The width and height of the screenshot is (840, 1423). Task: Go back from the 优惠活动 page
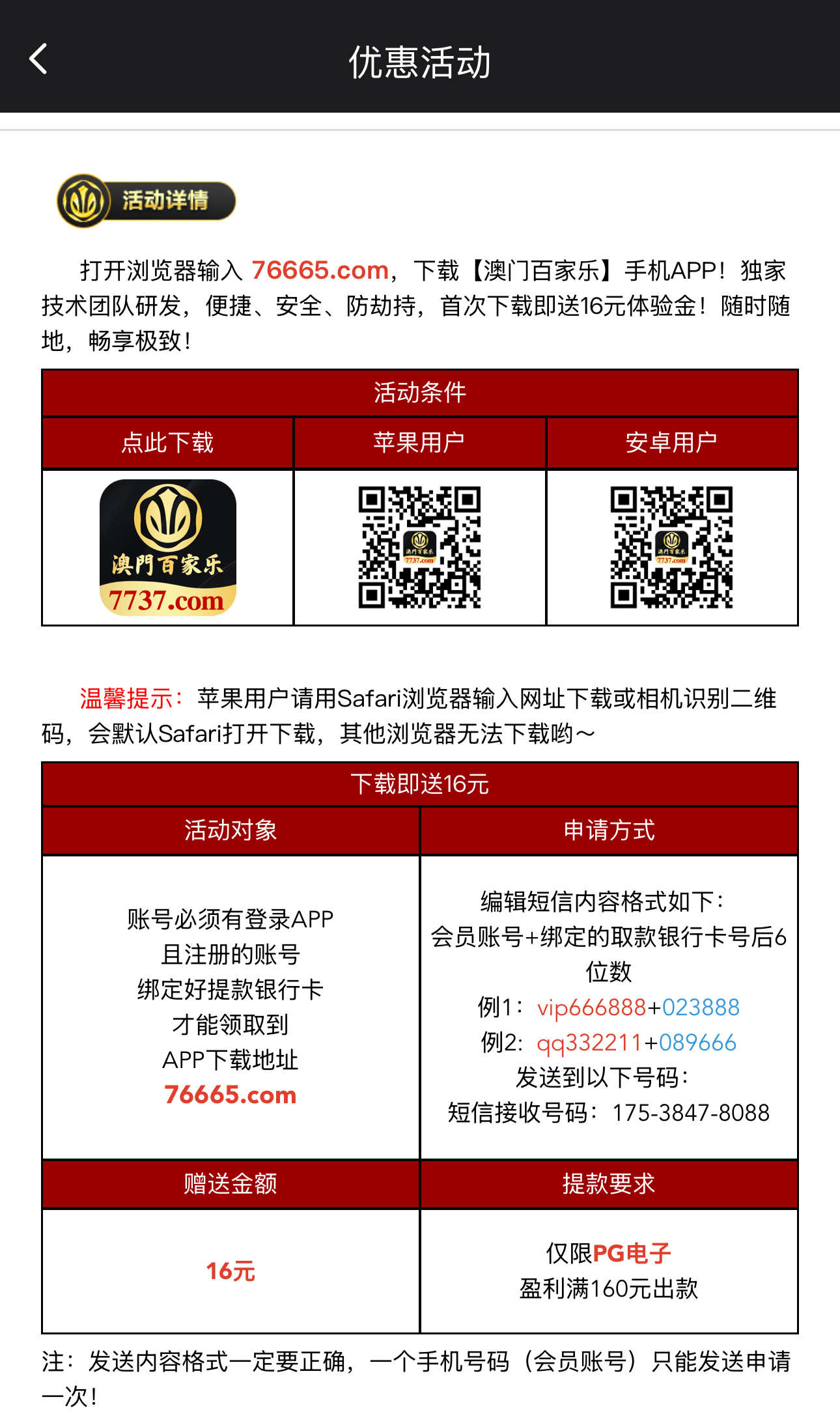[39, 59]
